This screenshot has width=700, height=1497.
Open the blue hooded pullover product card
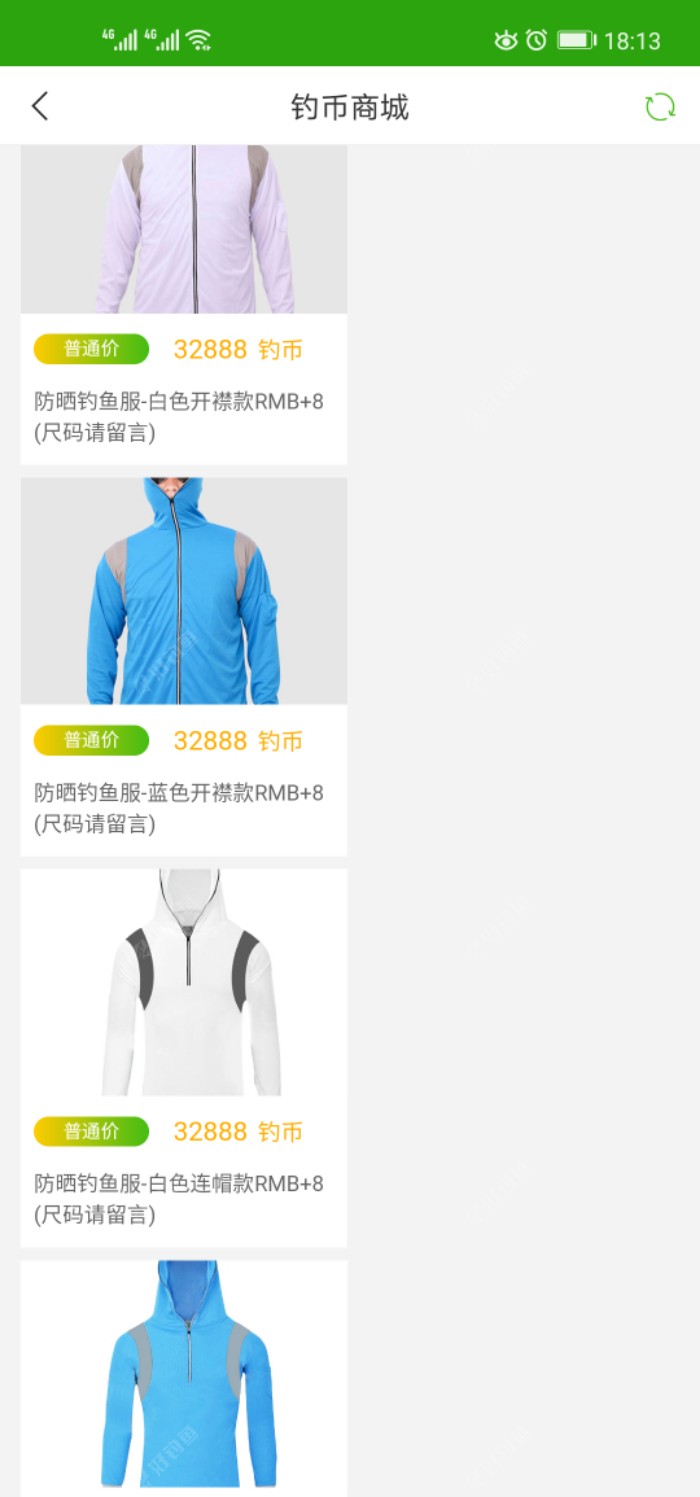pos(184,1378)
